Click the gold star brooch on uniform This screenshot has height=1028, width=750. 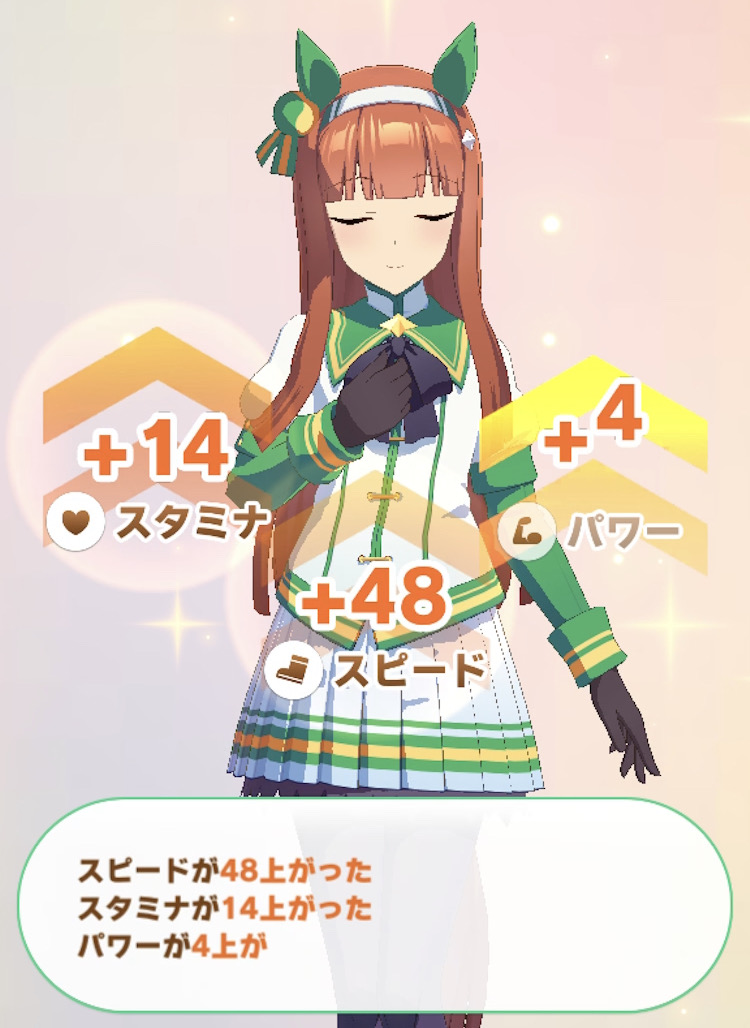(x=398, y=326)
